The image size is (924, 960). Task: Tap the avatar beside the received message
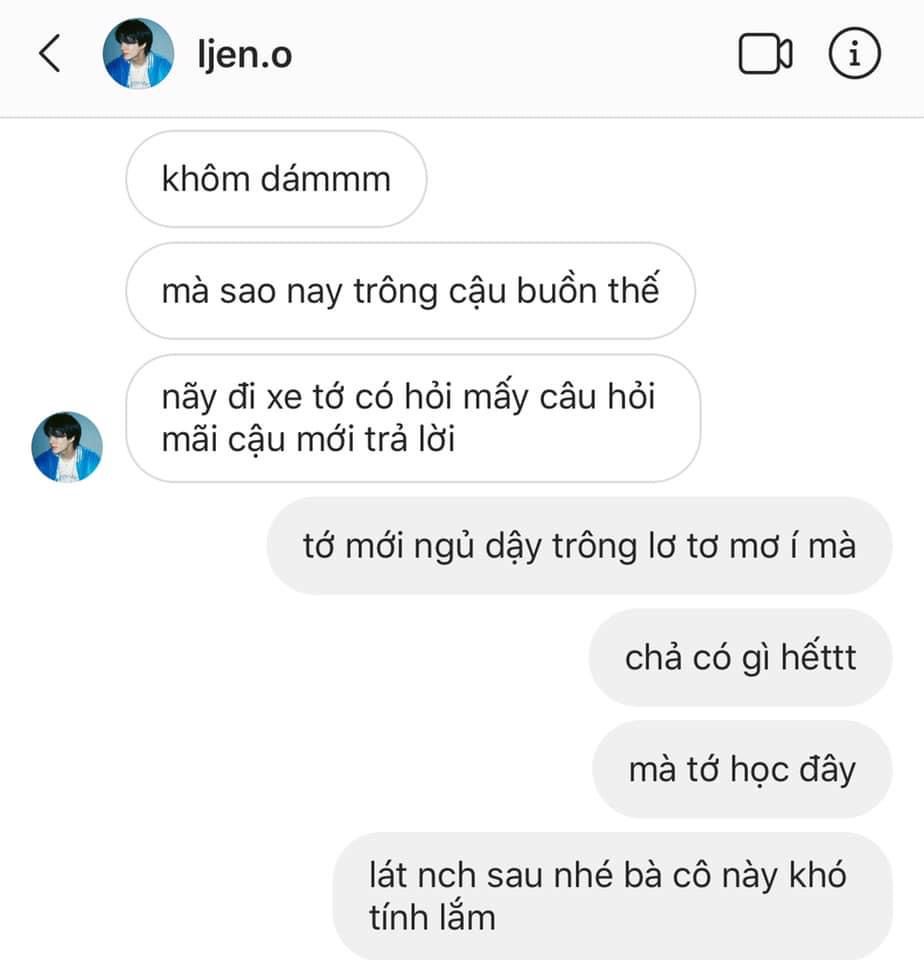[x=67, y=447]
